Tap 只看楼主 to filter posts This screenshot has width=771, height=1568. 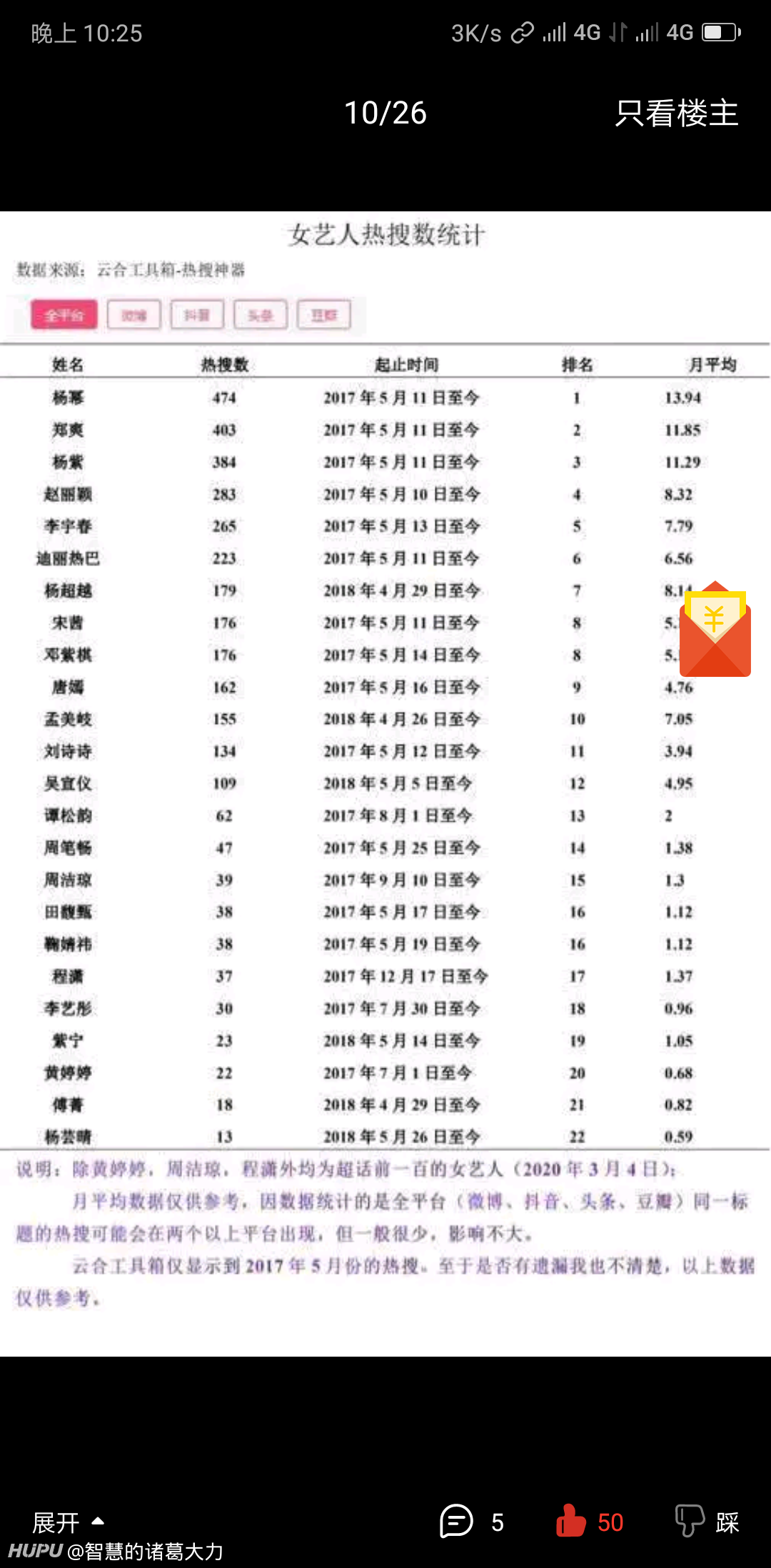(x=677, y=113)
